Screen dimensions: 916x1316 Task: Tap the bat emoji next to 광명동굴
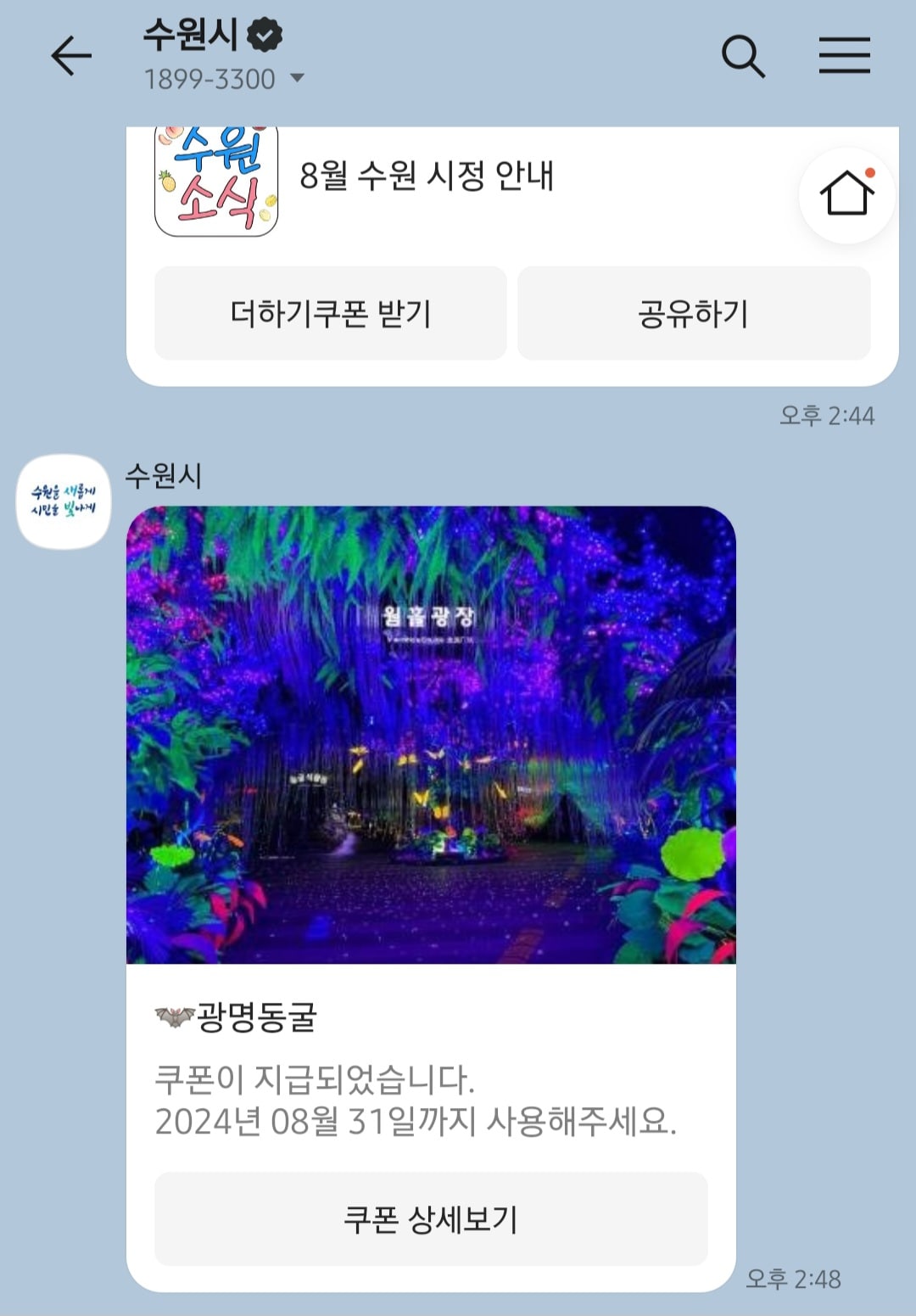[176, 1015]
